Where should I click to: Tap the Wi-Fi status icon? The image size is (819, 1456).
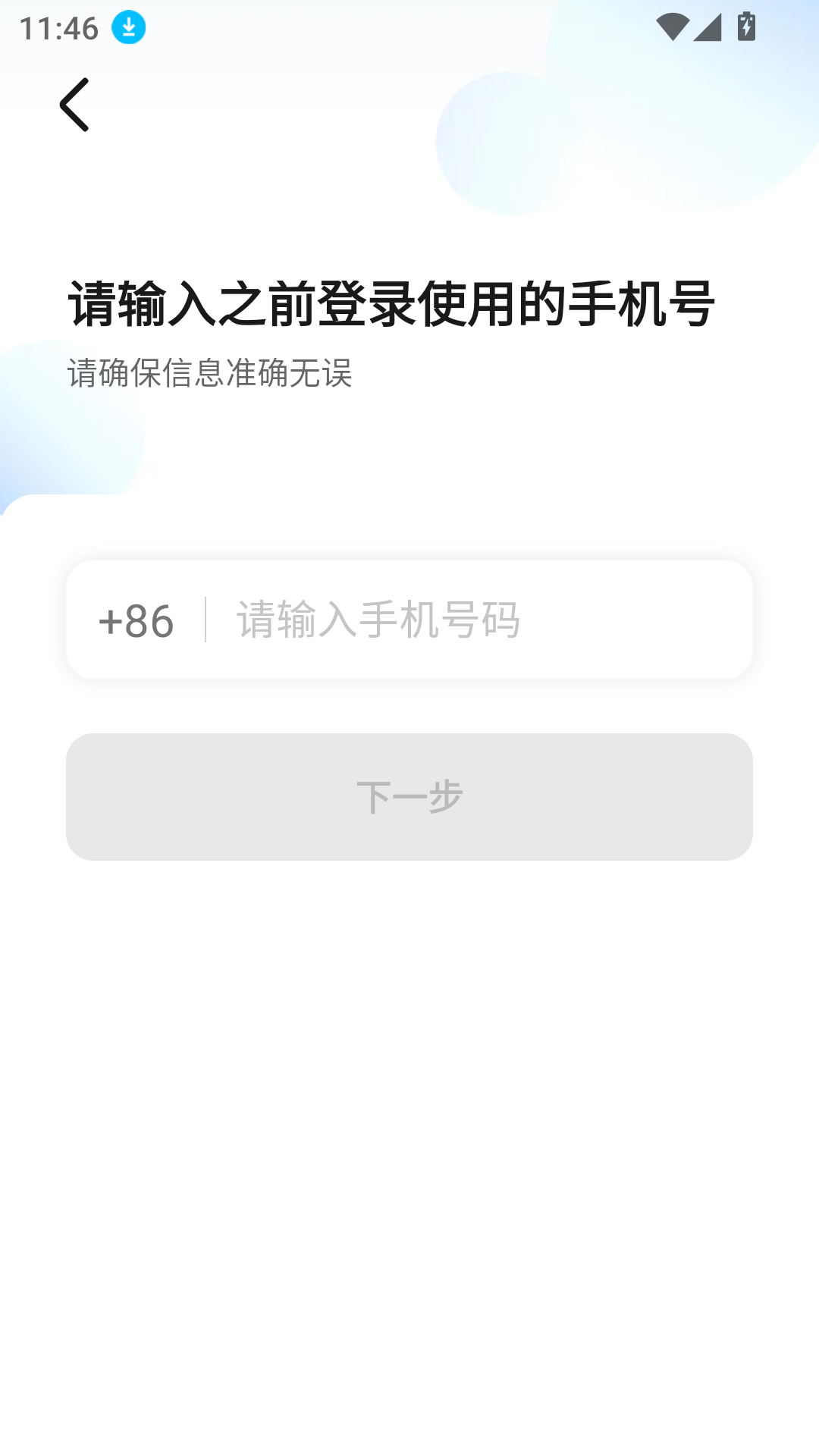click(x=670, y=27)
